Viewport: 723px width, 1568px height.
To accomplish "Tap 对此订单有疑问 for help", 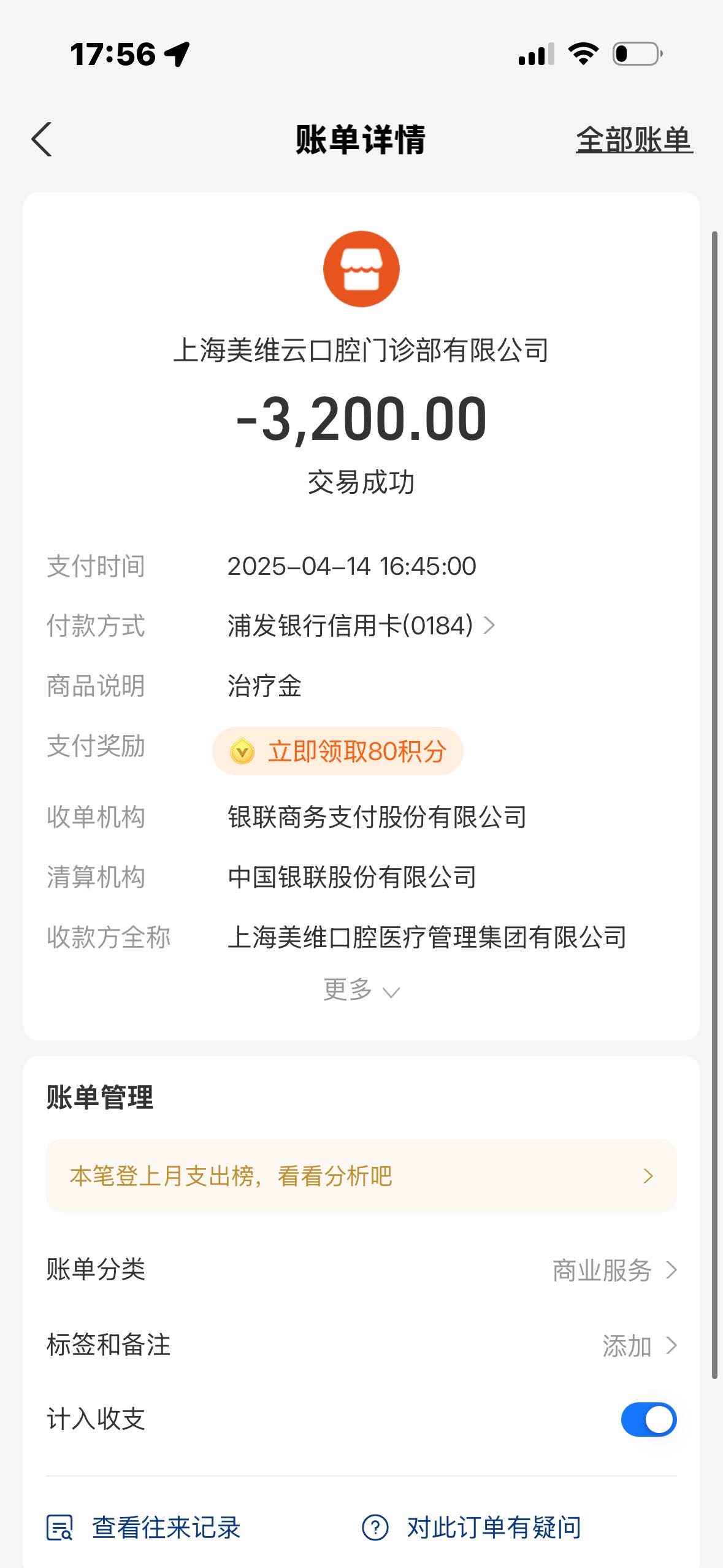I will point(472,1528).
